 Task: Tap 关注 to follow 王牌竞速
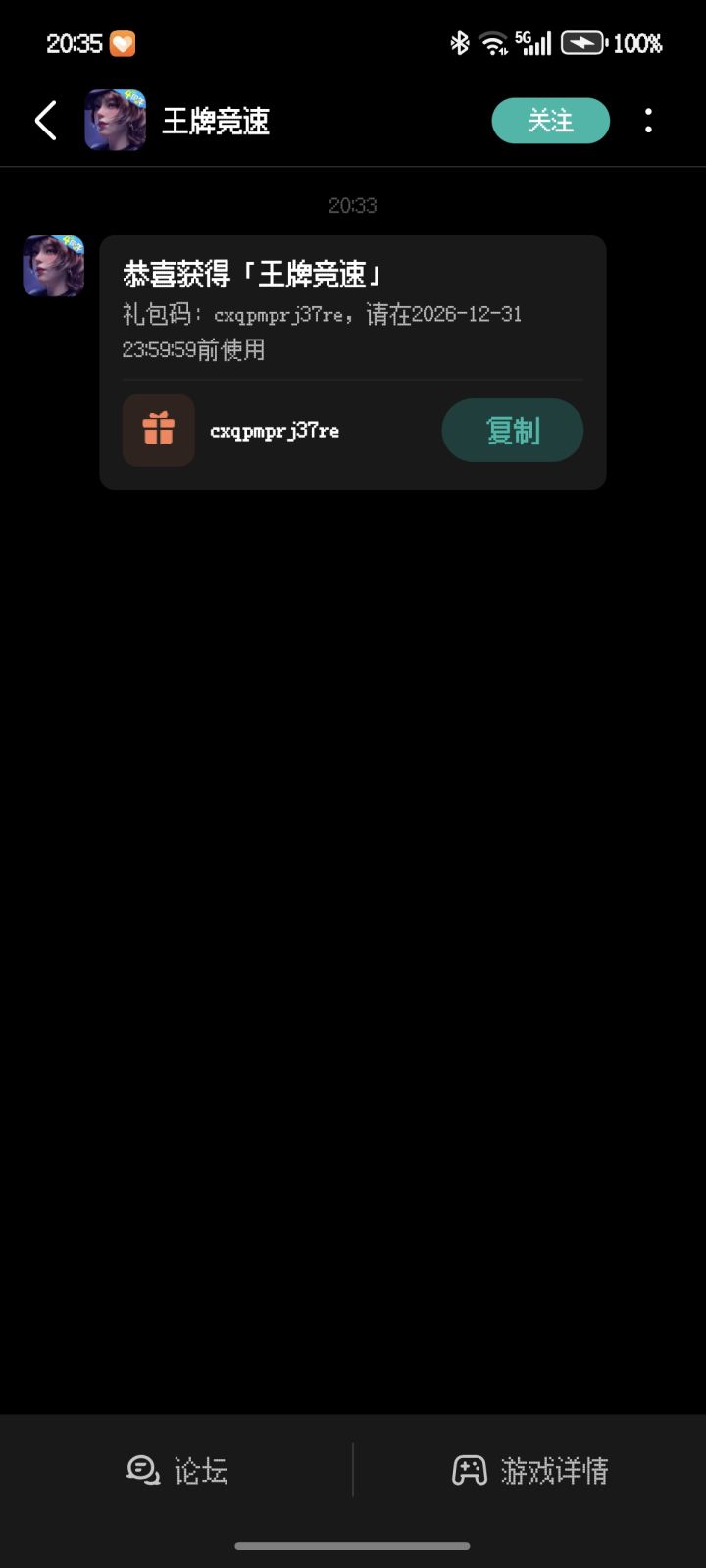click(x=550, y=120)
